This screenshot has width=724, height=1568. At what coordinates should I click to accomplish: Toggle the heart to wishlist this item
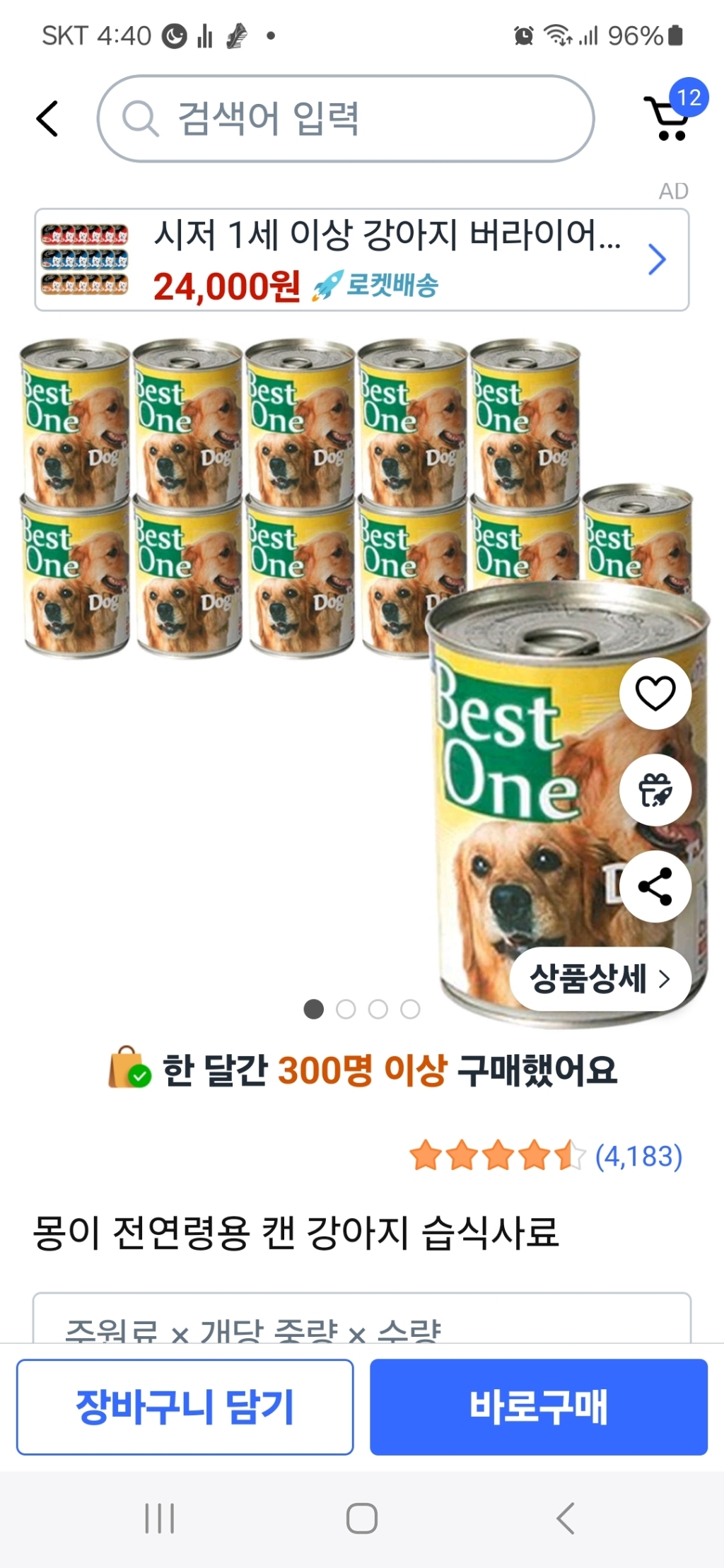(x=655, y=694)
